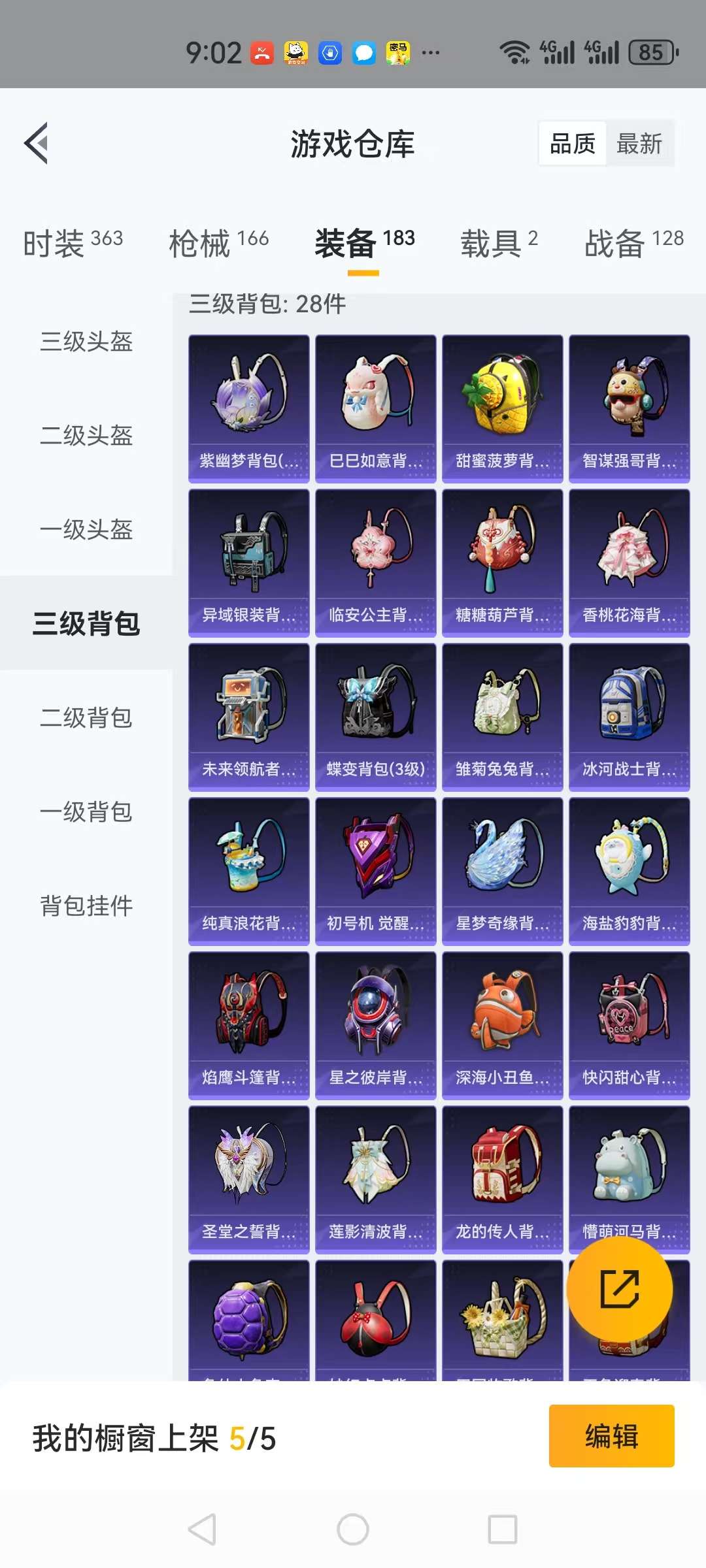Go back using the top-left arrow
706x1568 pixels.
point(37,143)
